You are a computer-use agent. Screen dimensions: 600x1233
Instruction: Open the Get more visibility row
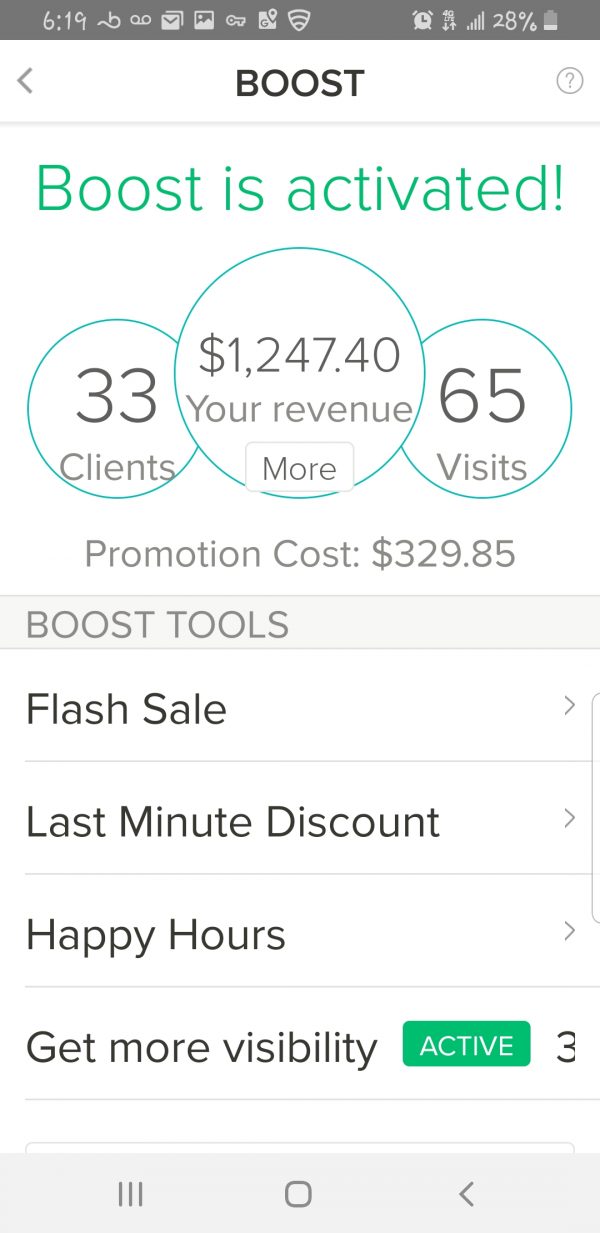click(300, 1046)
